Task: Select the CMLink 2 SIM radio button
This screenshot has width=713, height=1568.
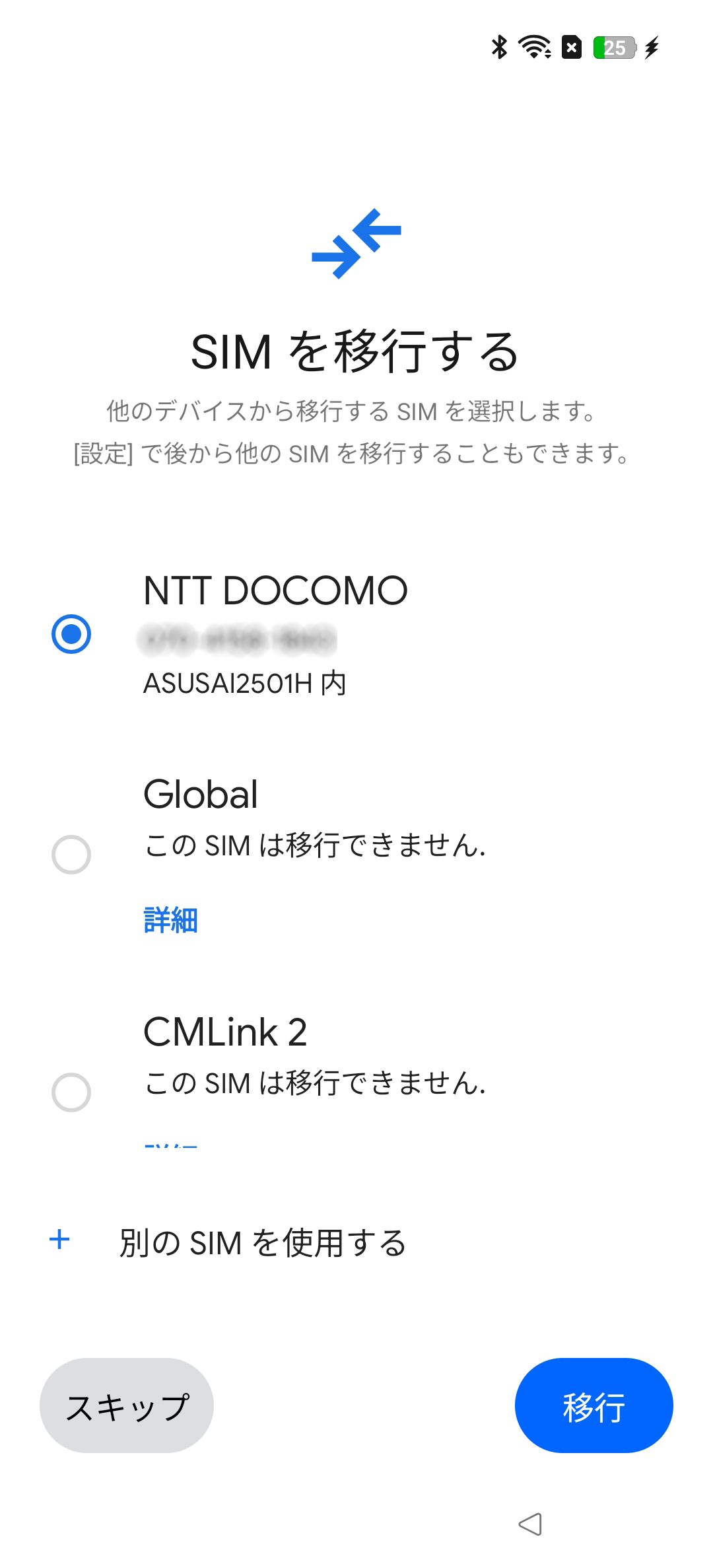Action: point(71,1092)
